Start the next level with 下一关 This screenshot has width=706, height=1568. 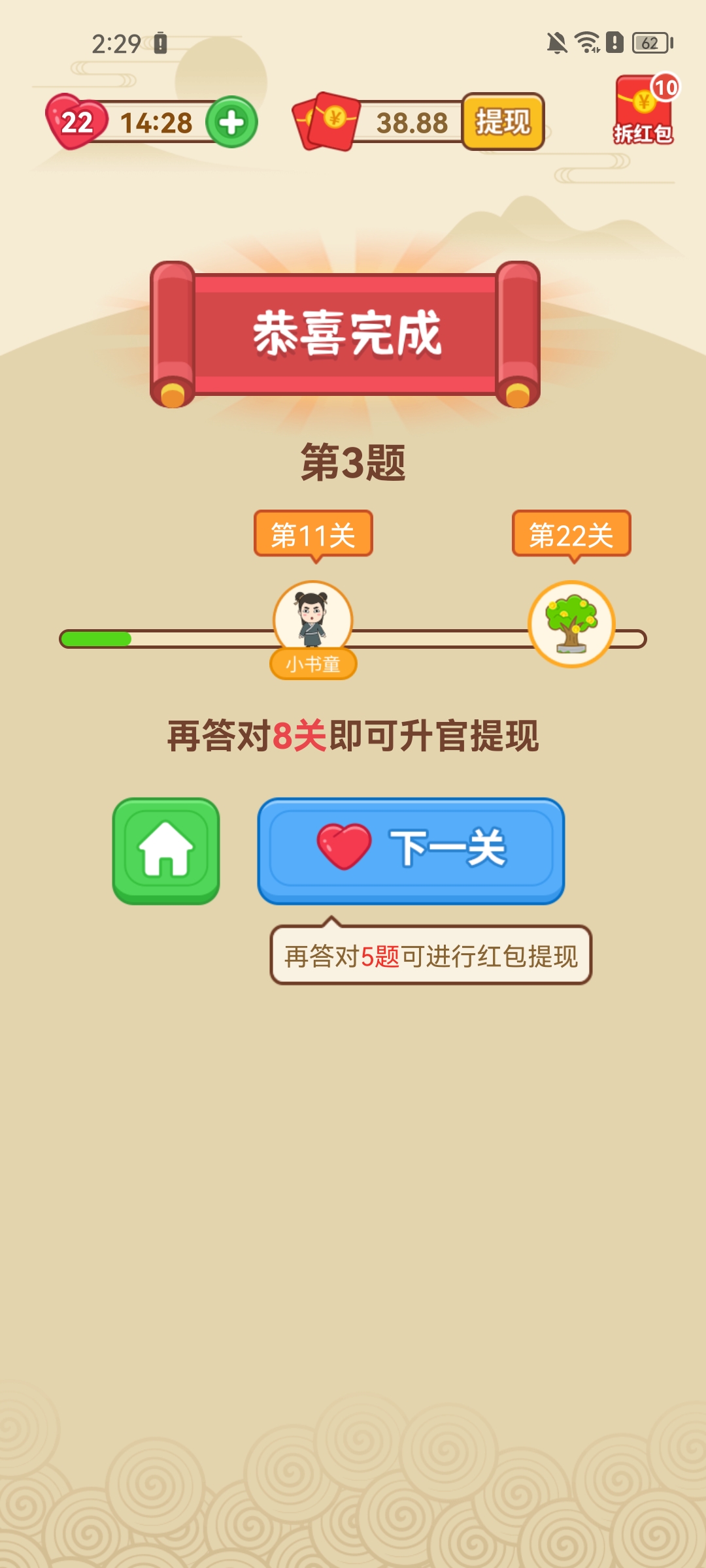pos(411,850)
